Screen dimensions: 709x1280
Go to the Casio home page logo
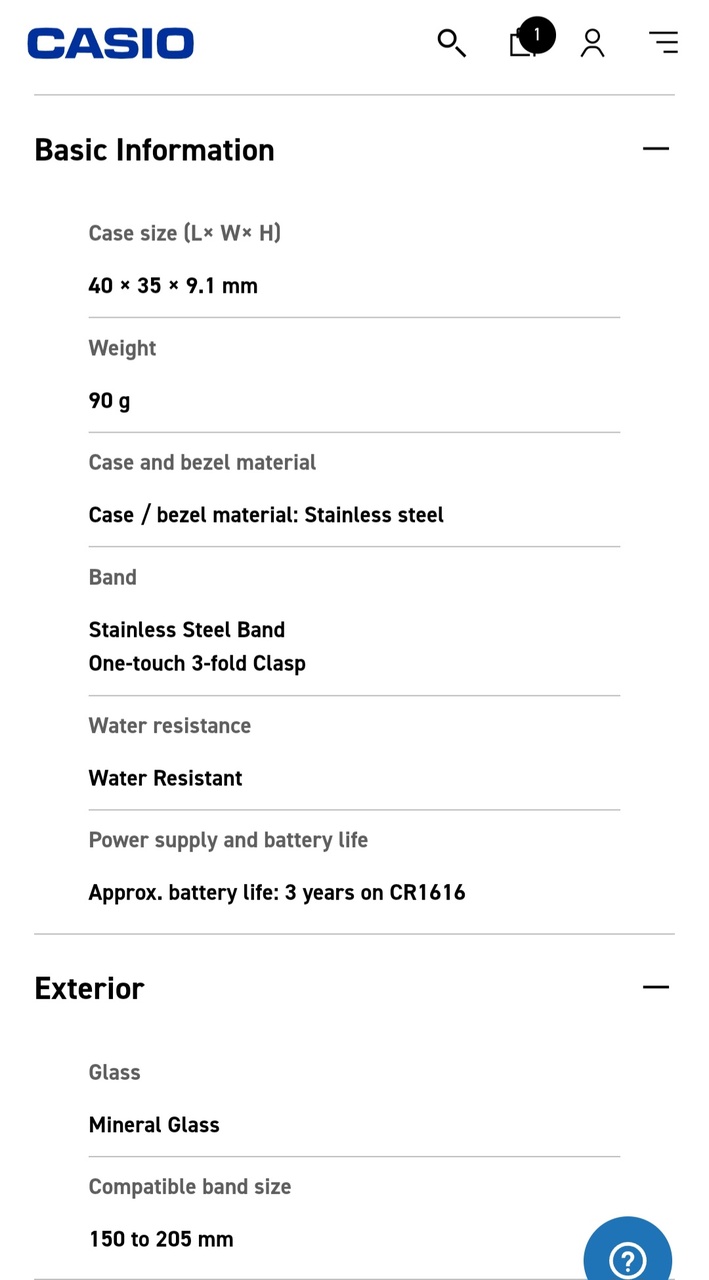pyautogui.click(x=110, y=43)
